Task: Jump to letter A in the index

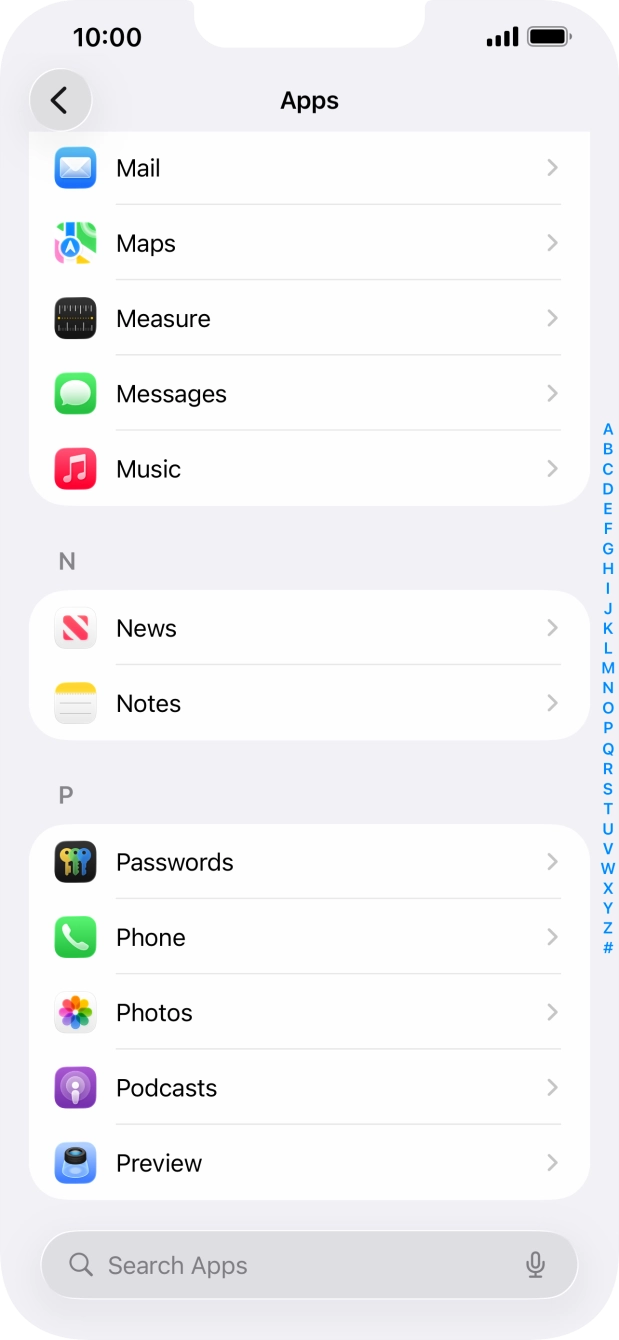Action: 607,429
